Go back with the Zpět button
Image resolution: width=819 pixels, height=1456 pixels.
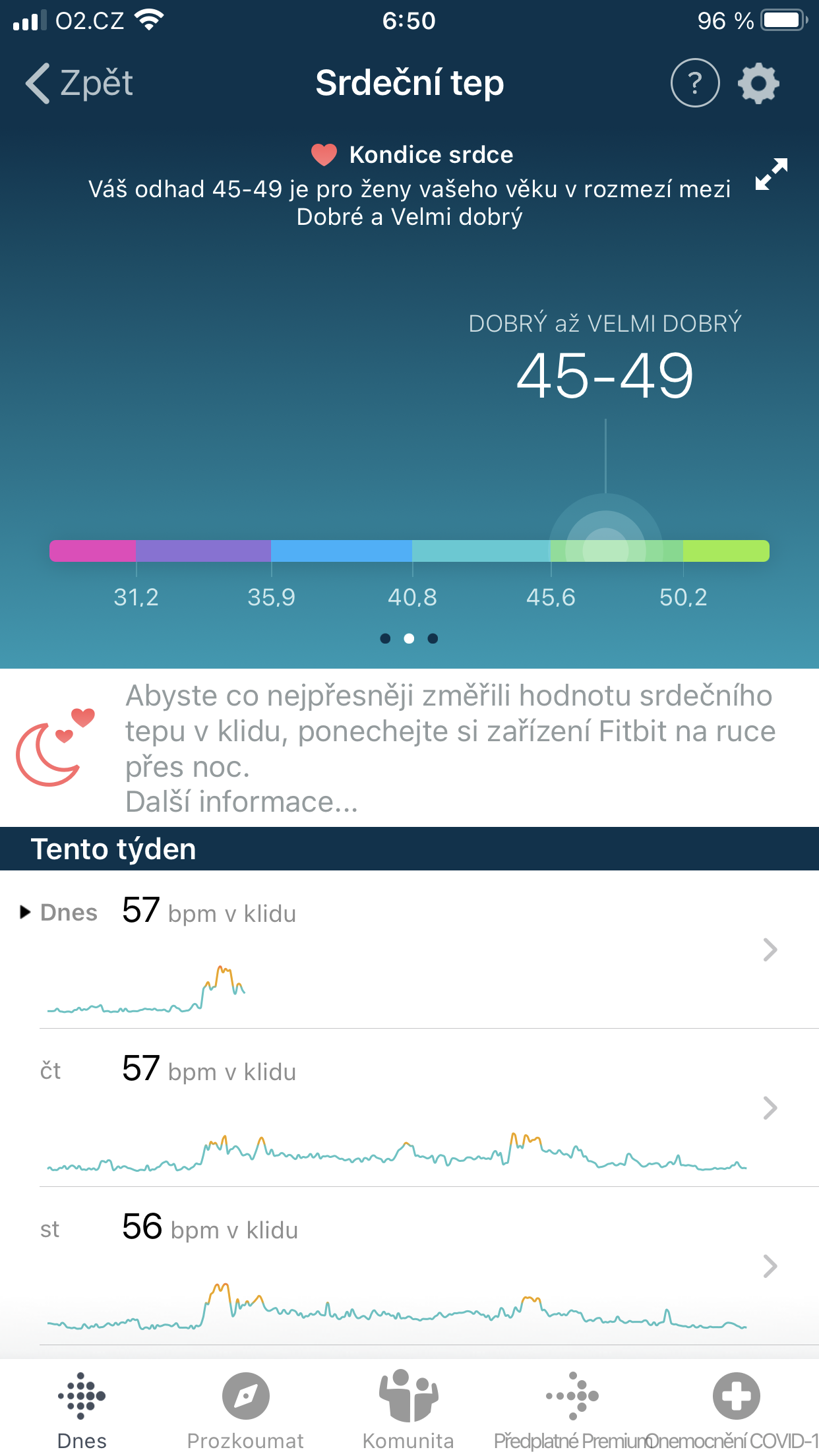point(79,83)
